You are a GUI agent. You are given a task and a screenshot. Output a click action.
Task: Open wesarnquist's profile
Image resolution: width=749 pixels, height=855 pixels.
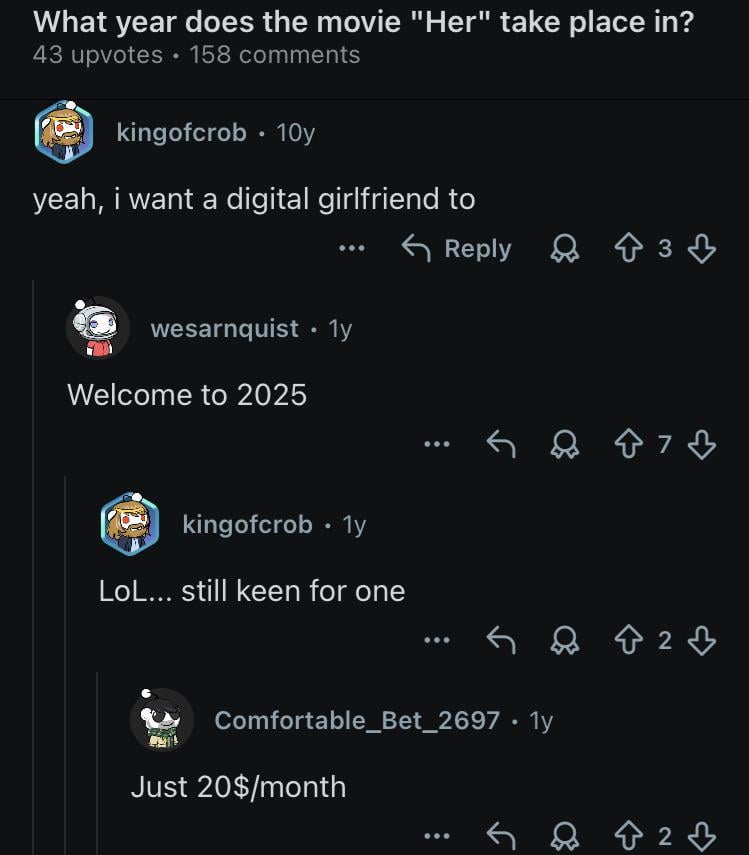pos(224,328)
